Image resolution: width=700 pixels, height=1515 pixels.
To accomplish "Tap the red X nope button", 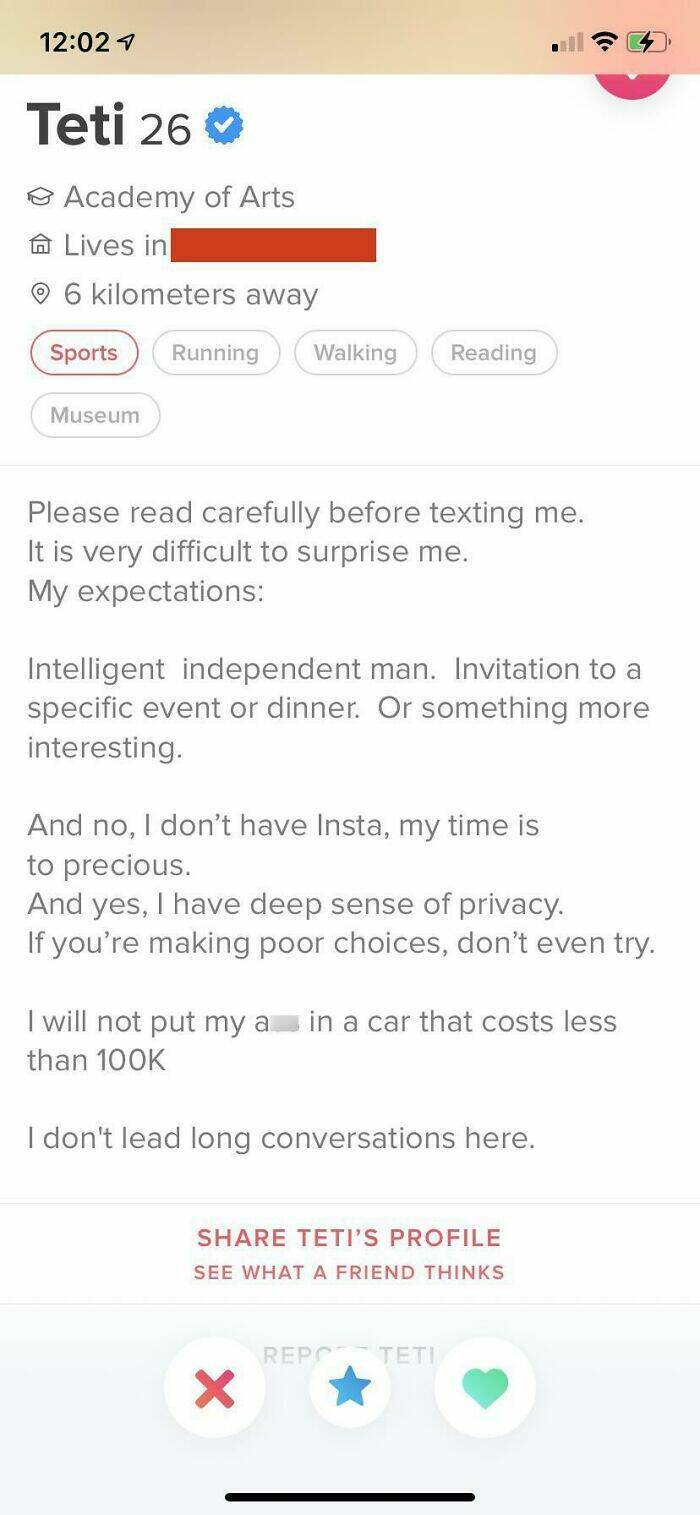I will (x=214, y=1387).
